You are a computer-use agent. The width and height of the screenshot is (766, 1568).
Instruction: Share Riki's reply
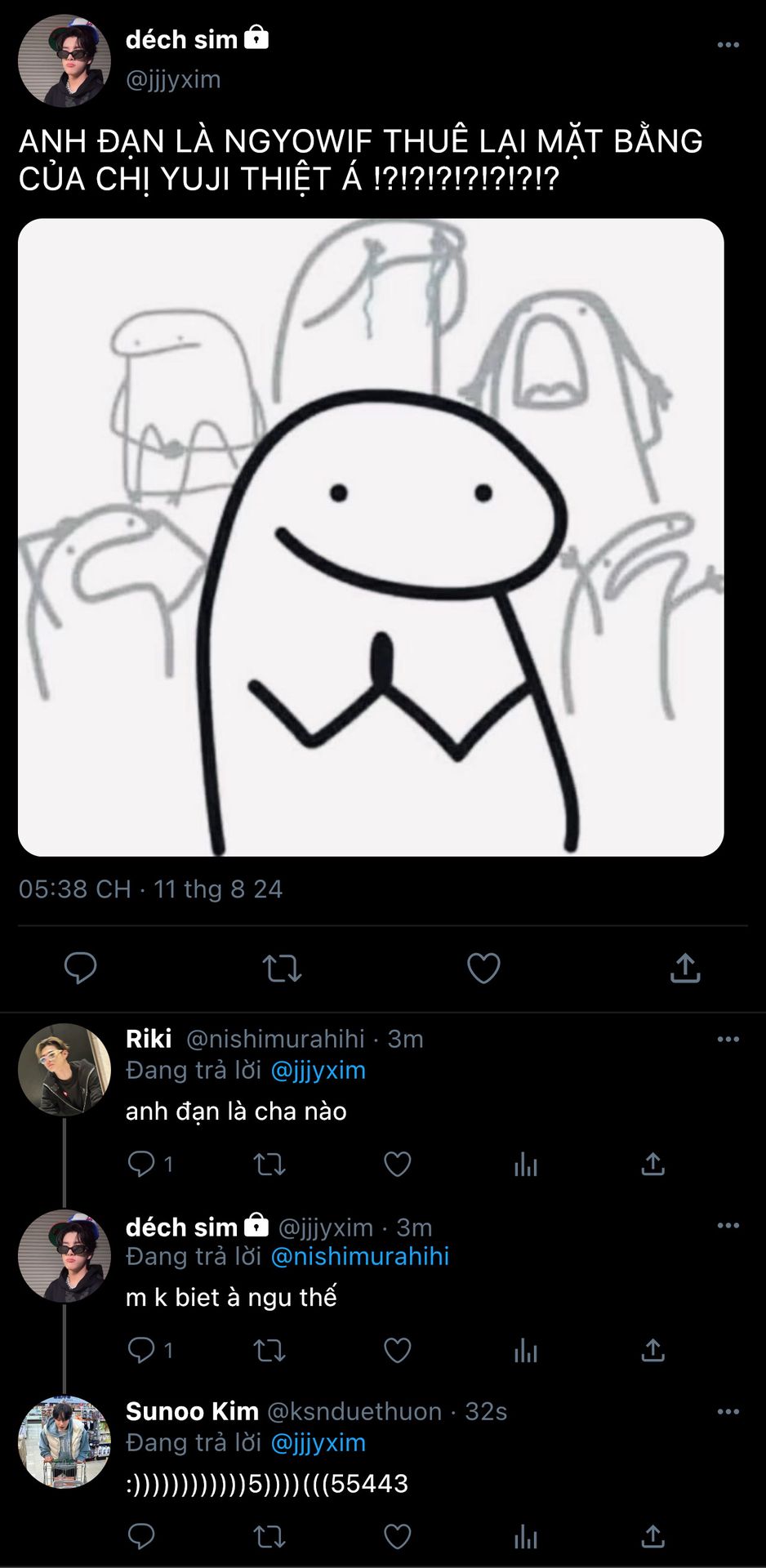coord(652,1164)
